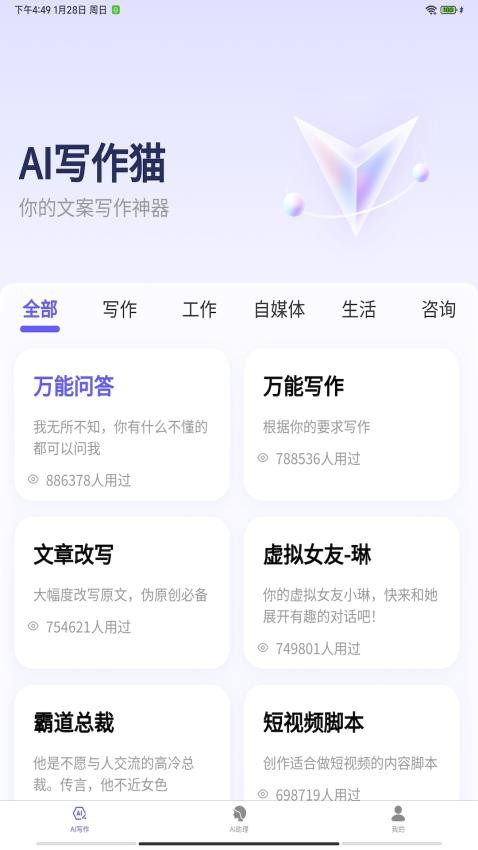Screen dimensions: 478x850
Task: Open the 万能写作 card
Action: (352, 425)
